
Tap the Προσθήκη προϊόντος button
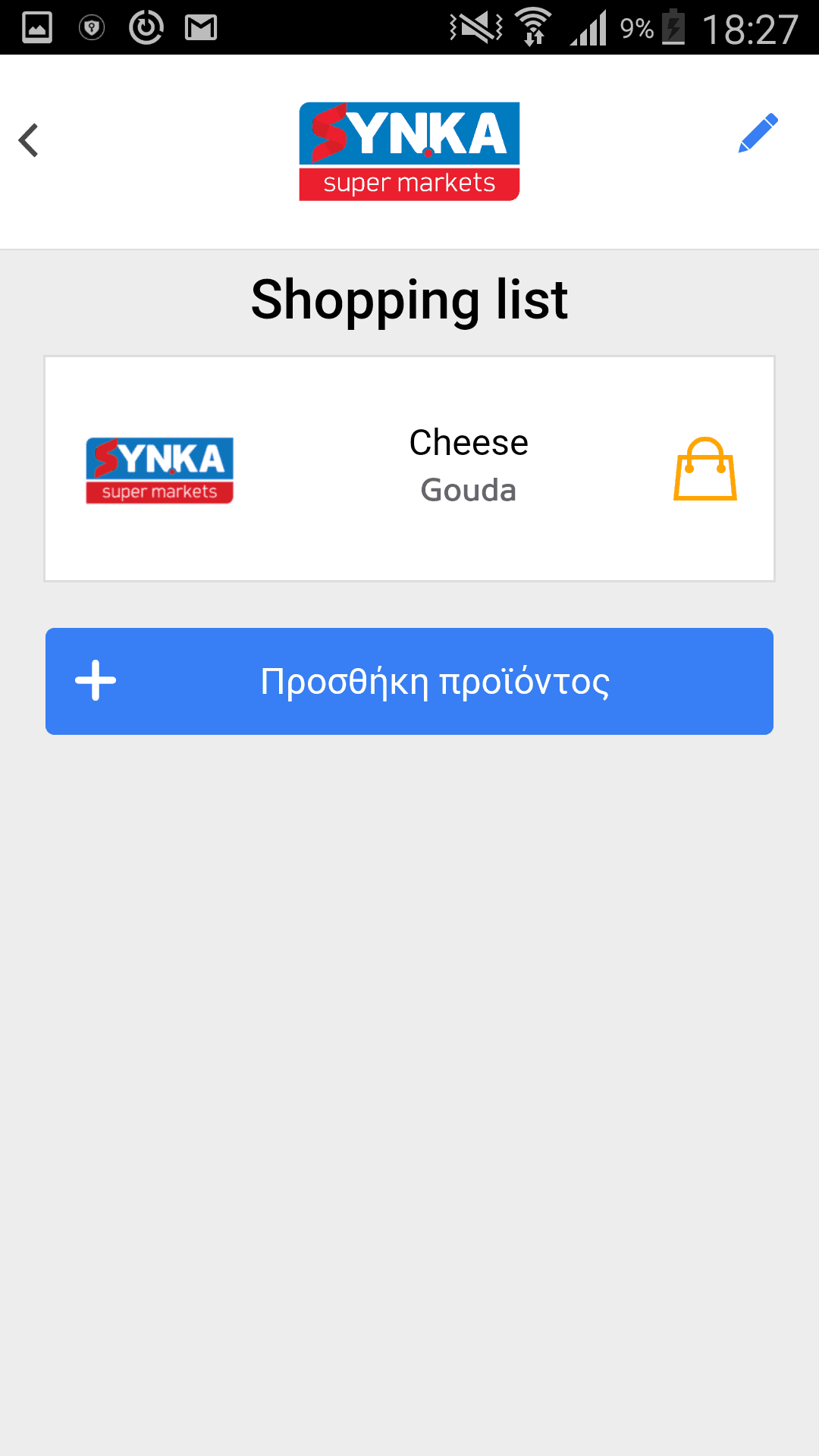[x=409, y=681]
